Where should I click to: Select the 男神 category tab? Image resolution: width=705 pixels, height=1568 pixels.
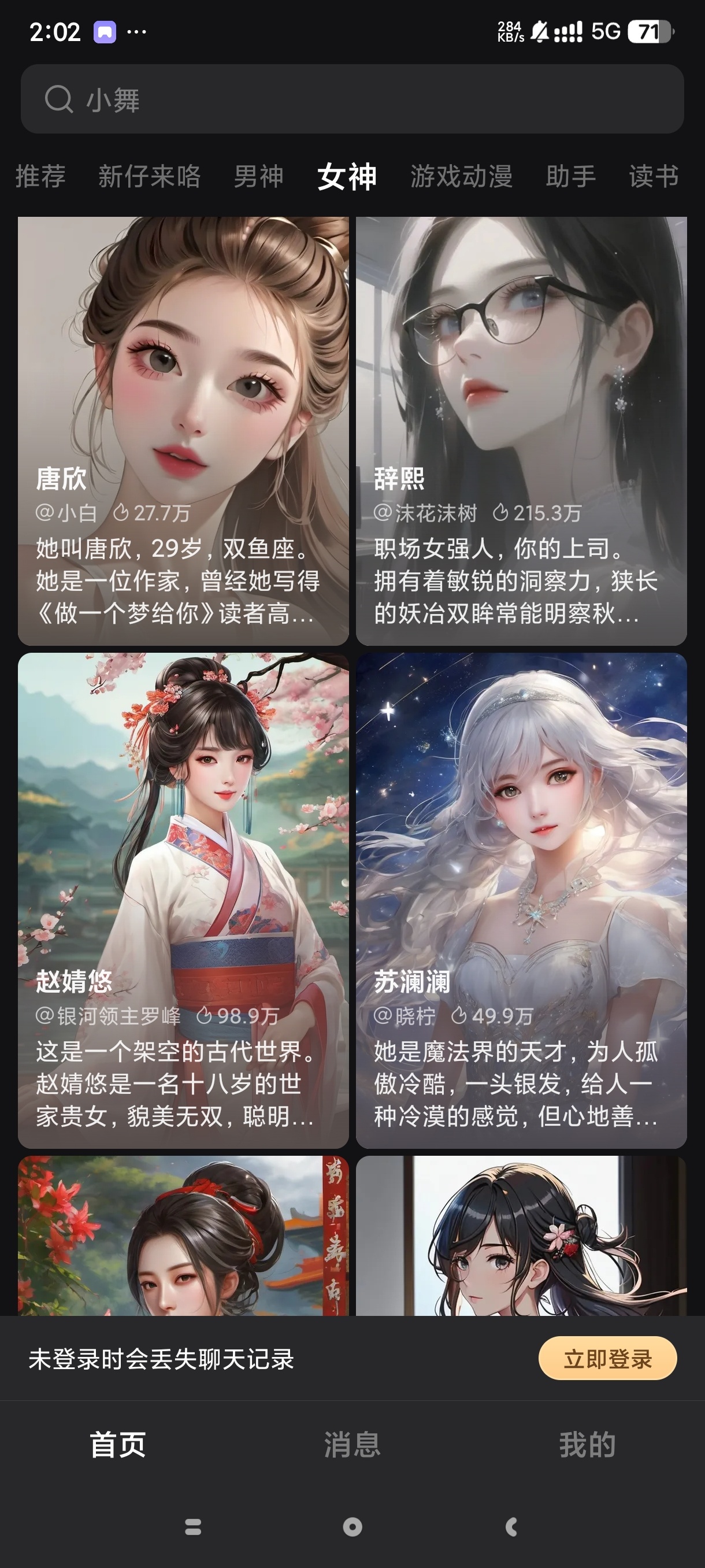point(258,176)
